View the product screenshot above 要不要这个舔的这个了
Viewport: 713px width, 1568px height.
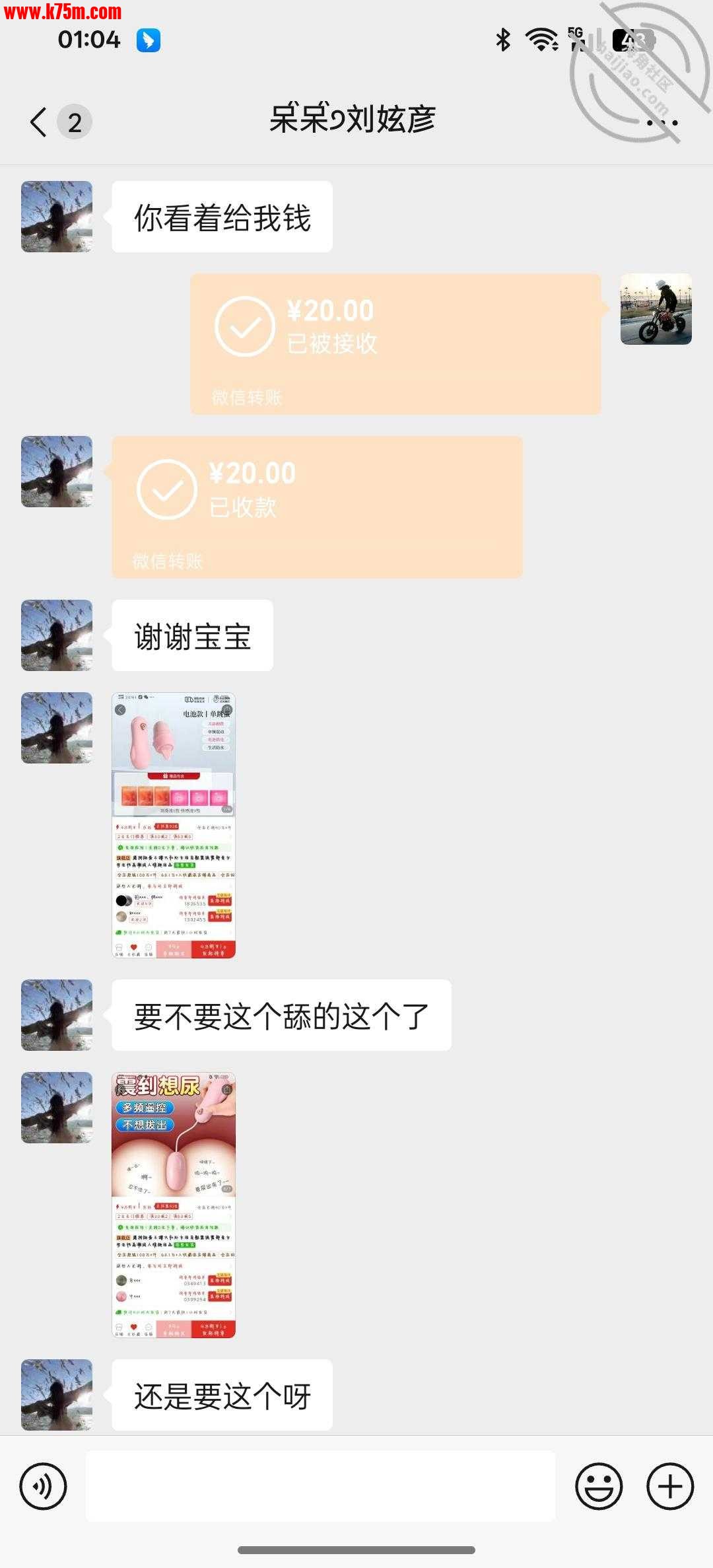[x=174, y=825]
